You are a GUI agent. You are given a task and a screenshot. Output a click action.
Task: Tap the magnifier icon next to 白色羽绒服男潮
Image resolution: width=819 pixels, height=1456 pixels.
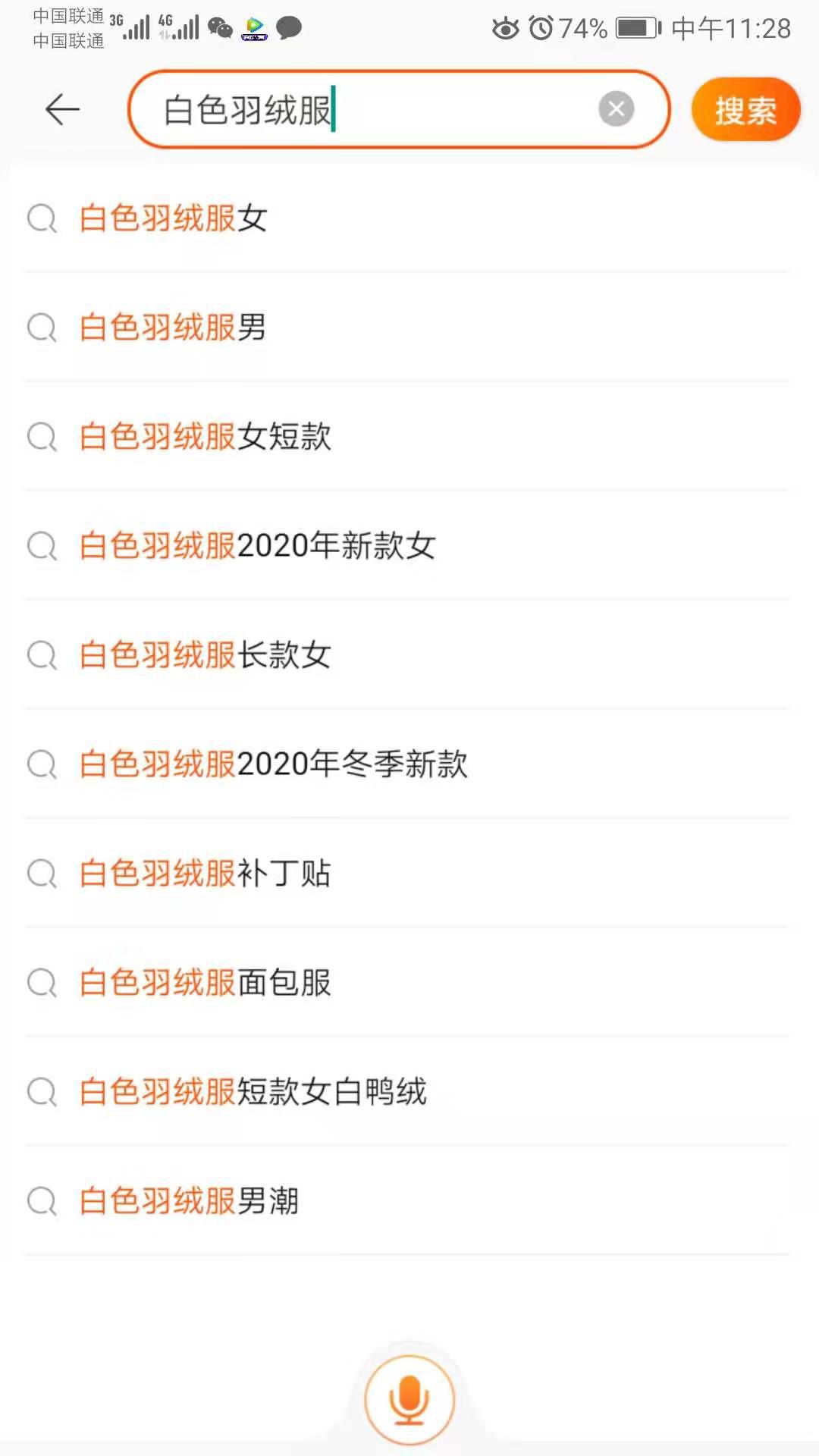42,1201
